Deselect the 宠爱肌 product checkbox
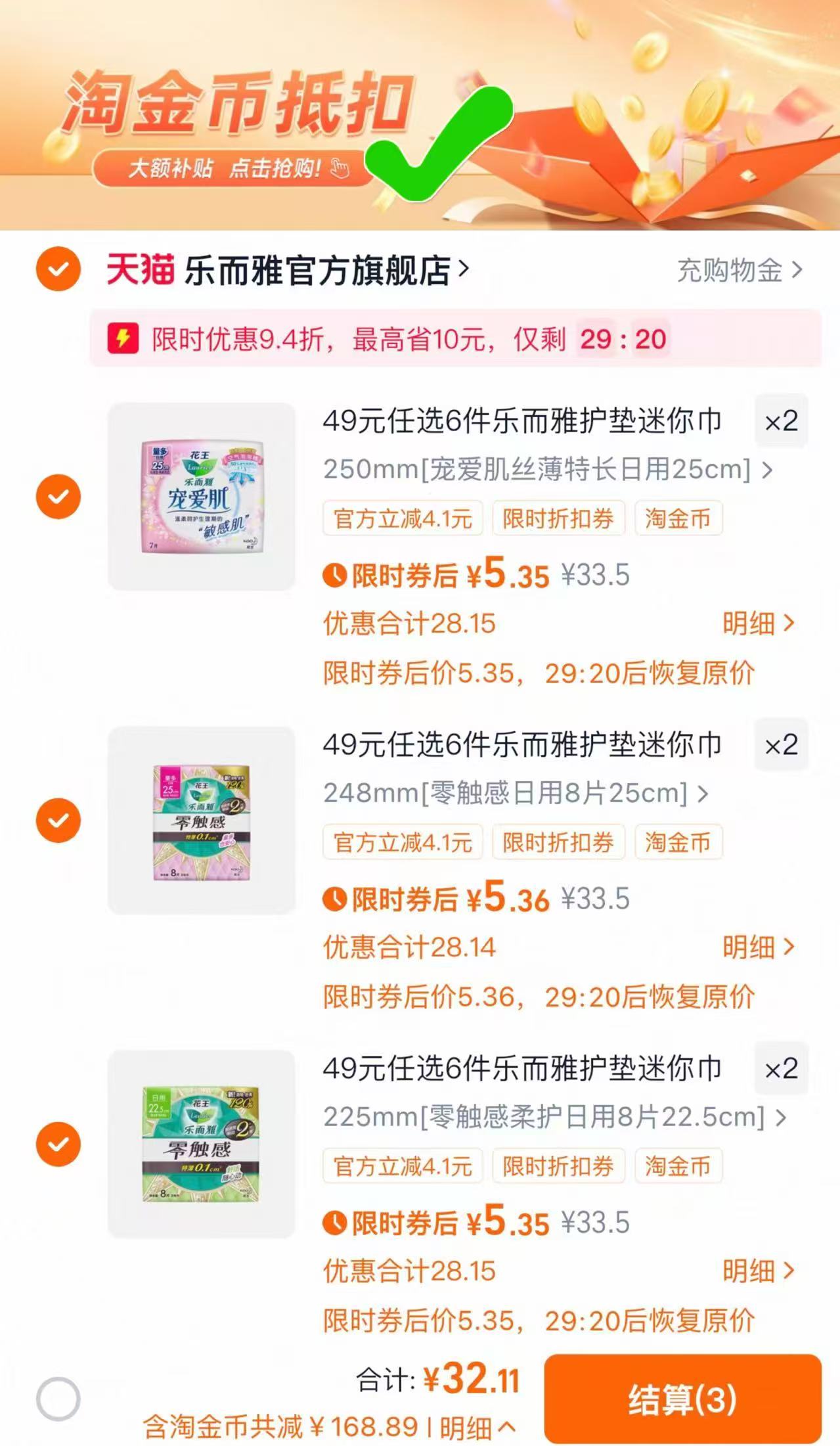The image size is (840, 1446). click(x=59, y=497)
